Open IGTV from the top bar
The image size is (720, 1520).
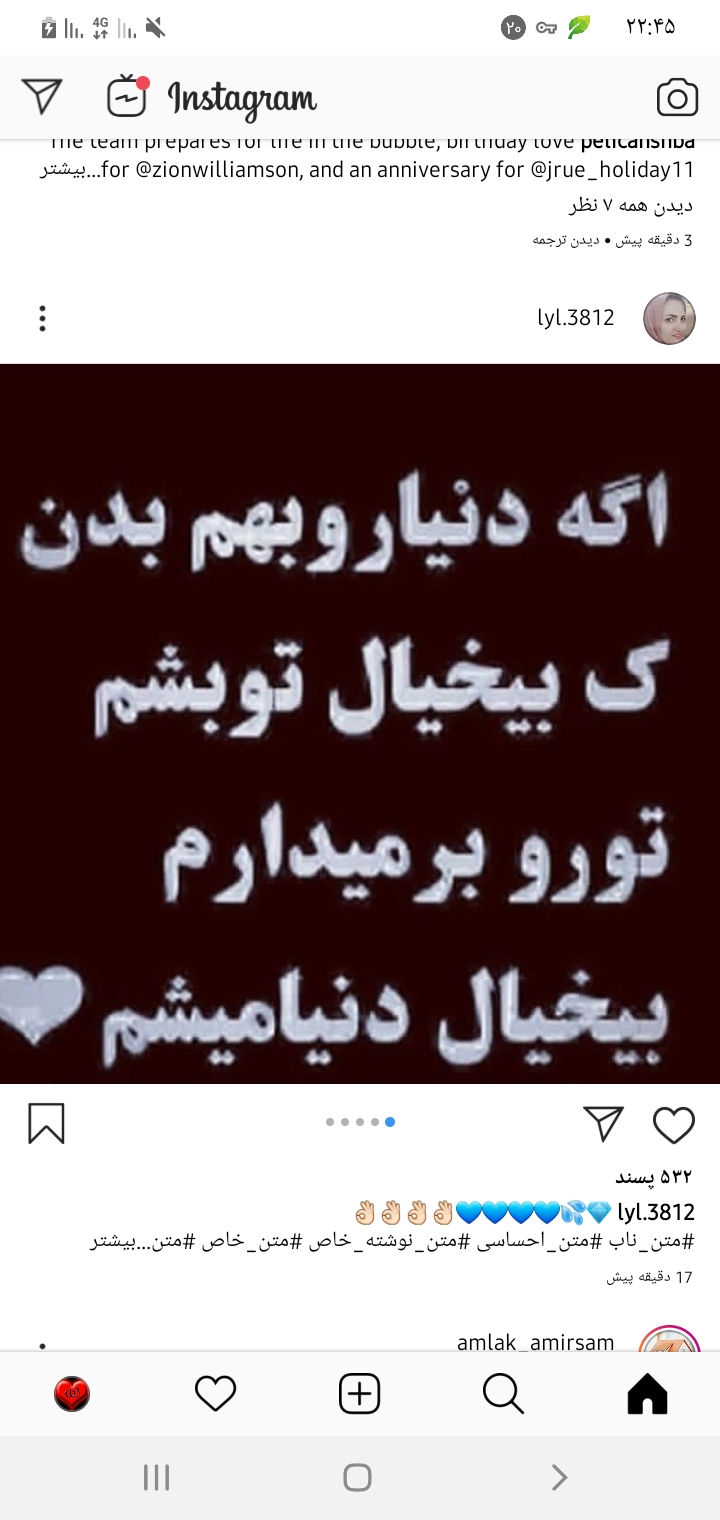[x=127, y=96]
